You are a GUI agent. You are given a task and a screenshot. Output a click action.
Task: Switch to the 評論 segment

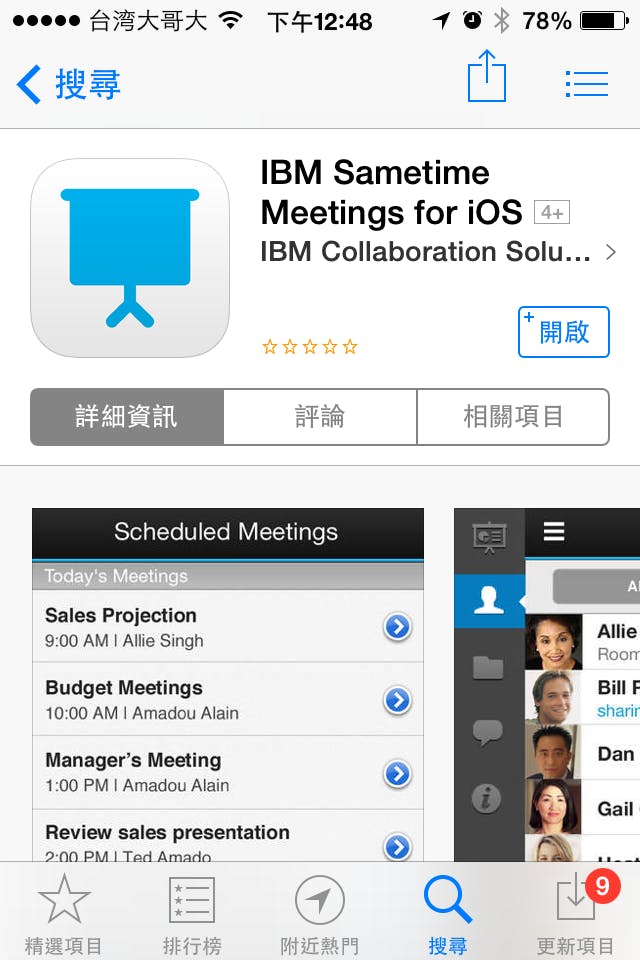[x=320, y=416]
